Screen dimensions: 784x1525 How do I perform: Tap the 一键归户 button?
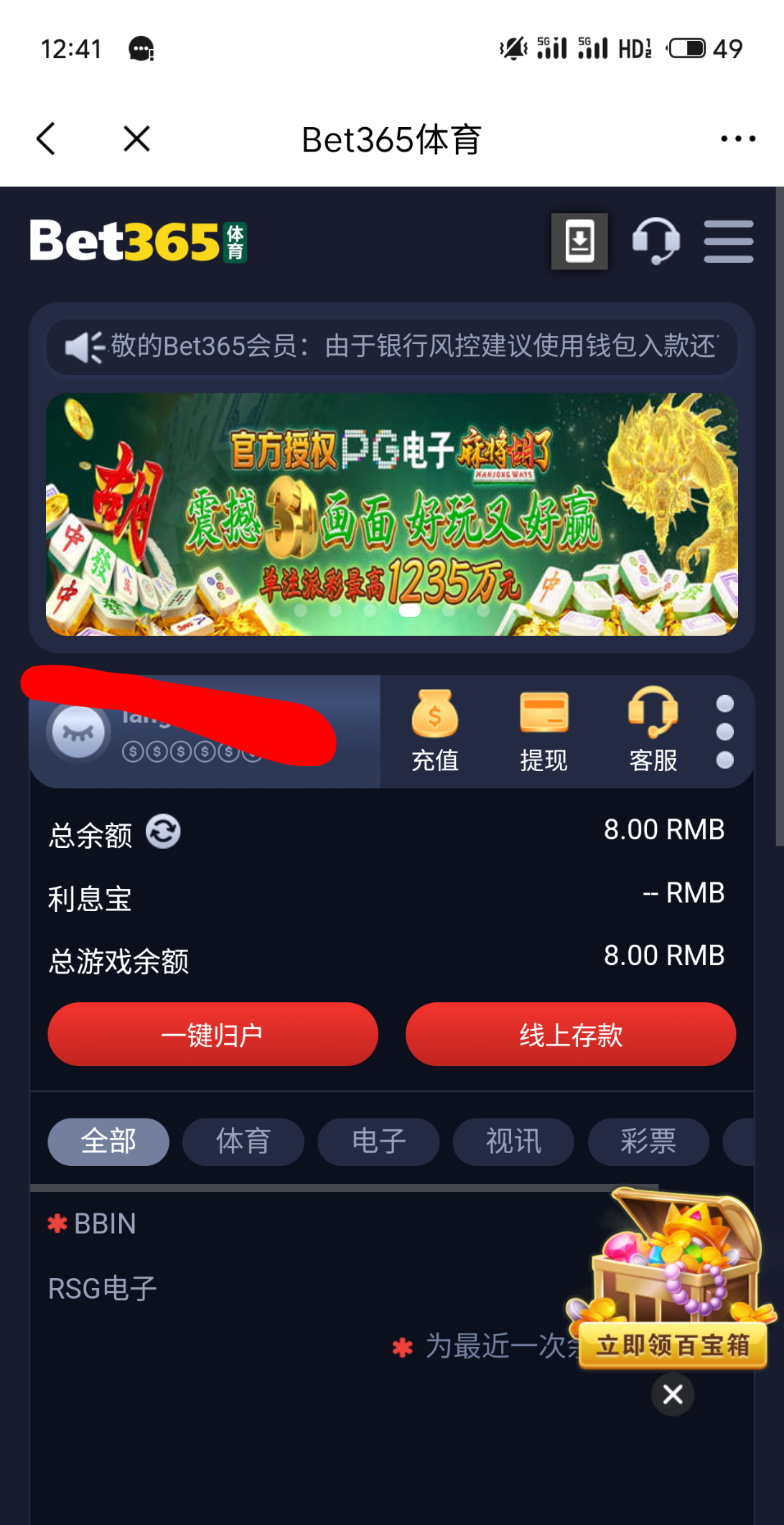(213, 1035)
